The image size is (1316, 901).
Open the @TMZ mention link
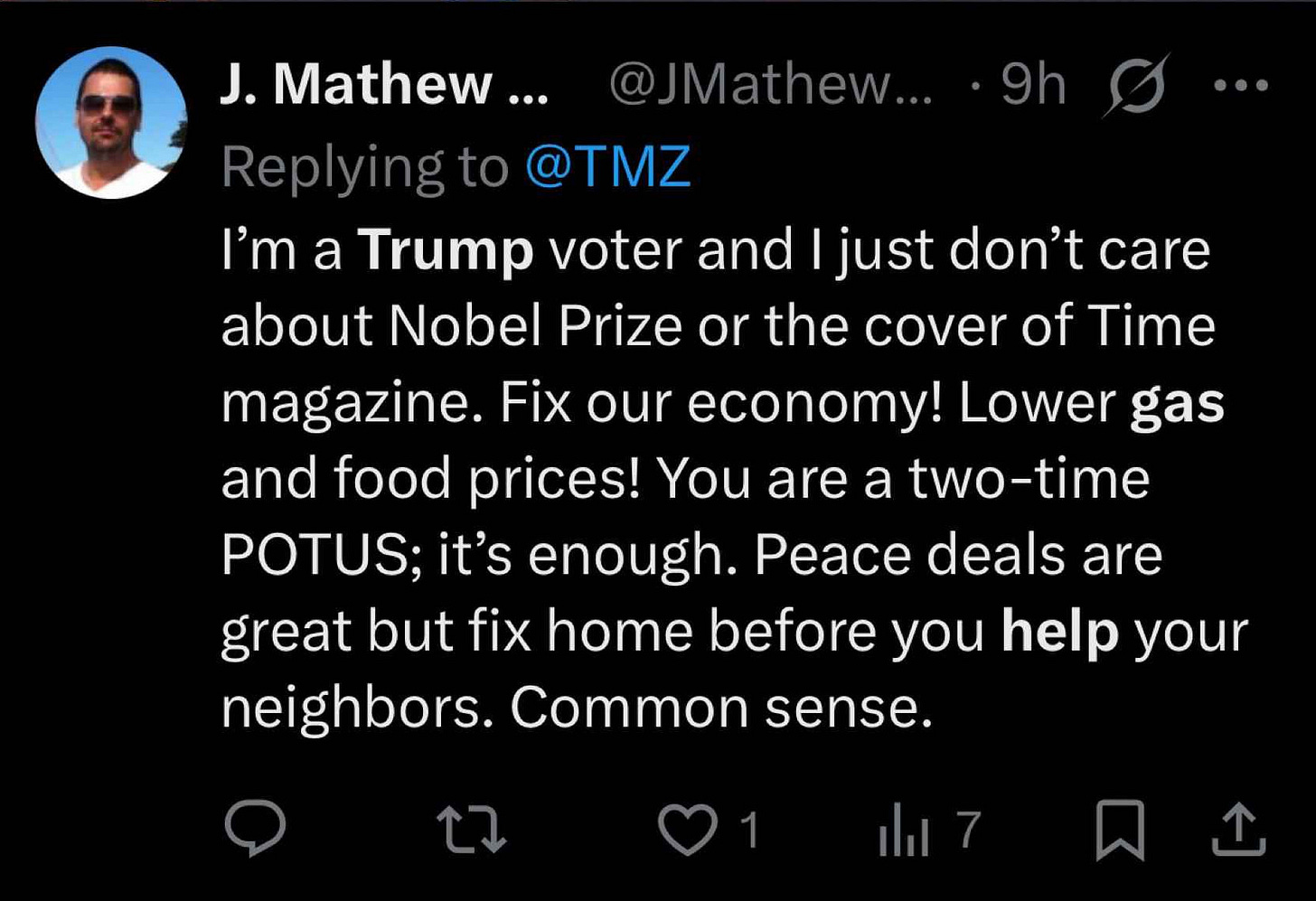tap(607, 167)
